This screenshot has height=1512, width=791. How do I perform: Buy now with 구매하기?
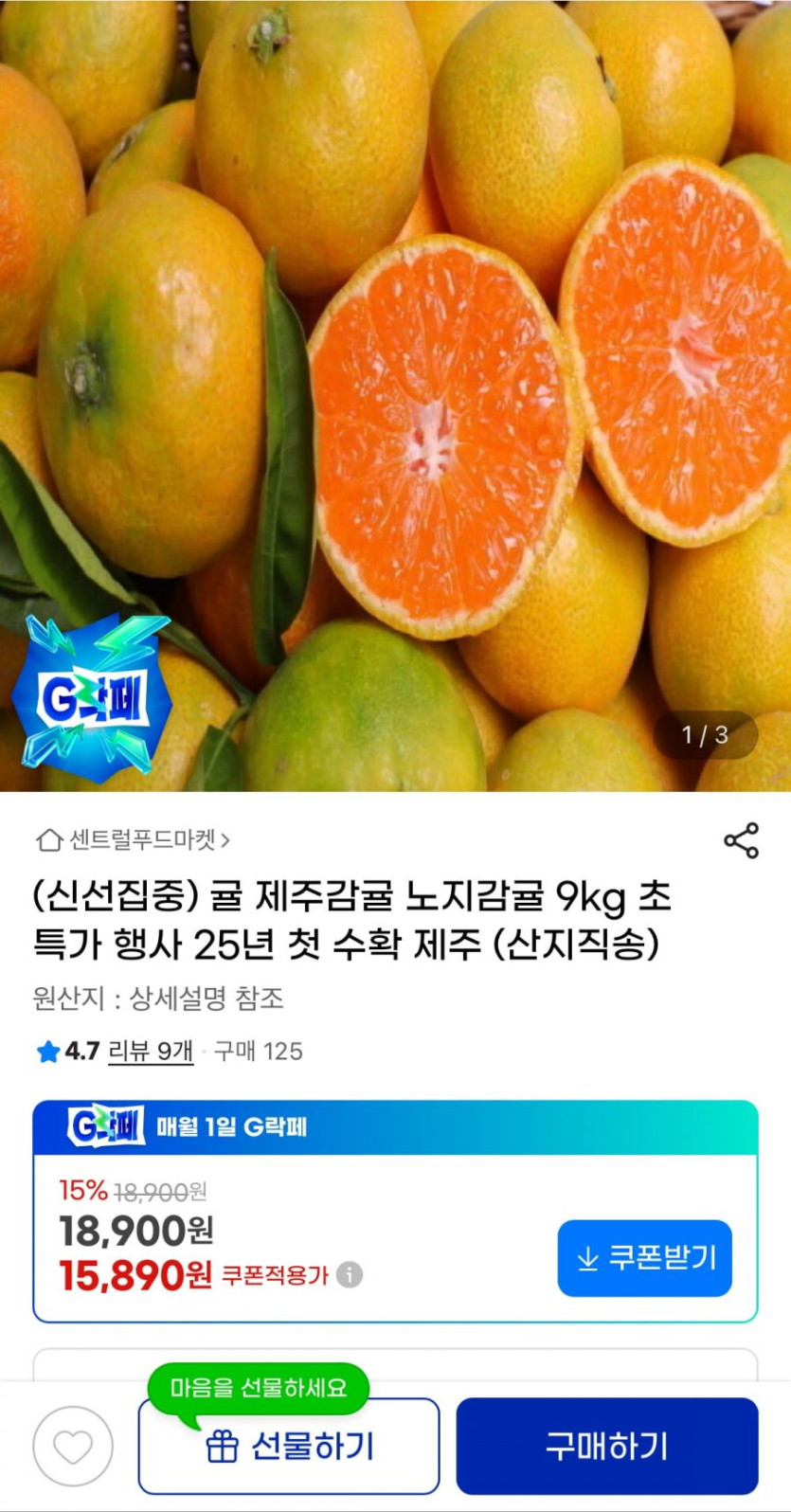[x=607, y=1446]
